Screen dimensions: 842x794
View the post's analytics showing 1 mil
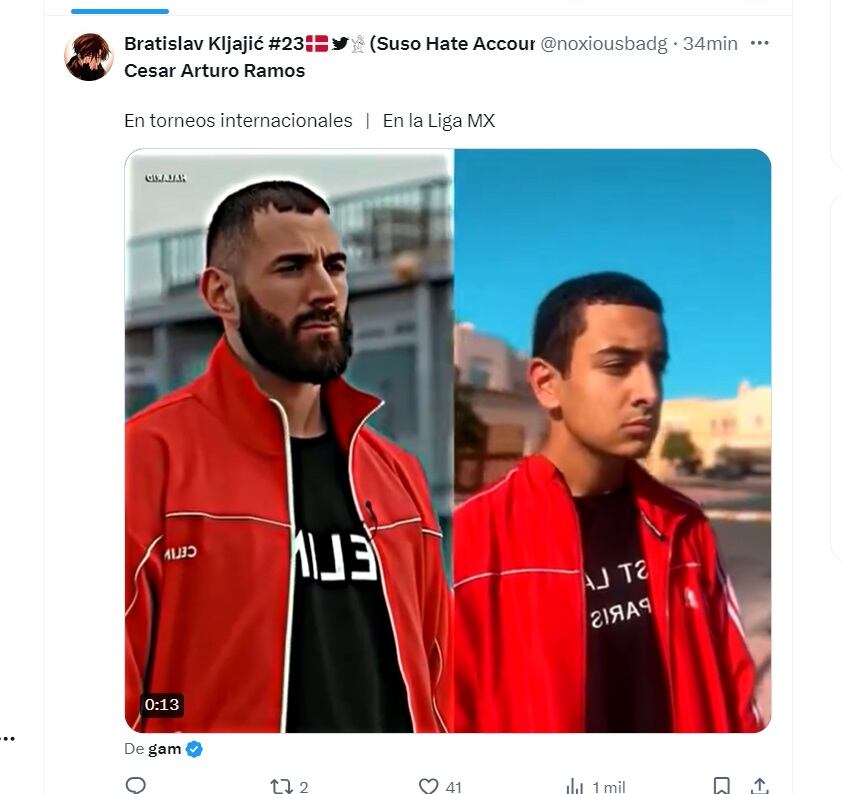pos(575,786)
